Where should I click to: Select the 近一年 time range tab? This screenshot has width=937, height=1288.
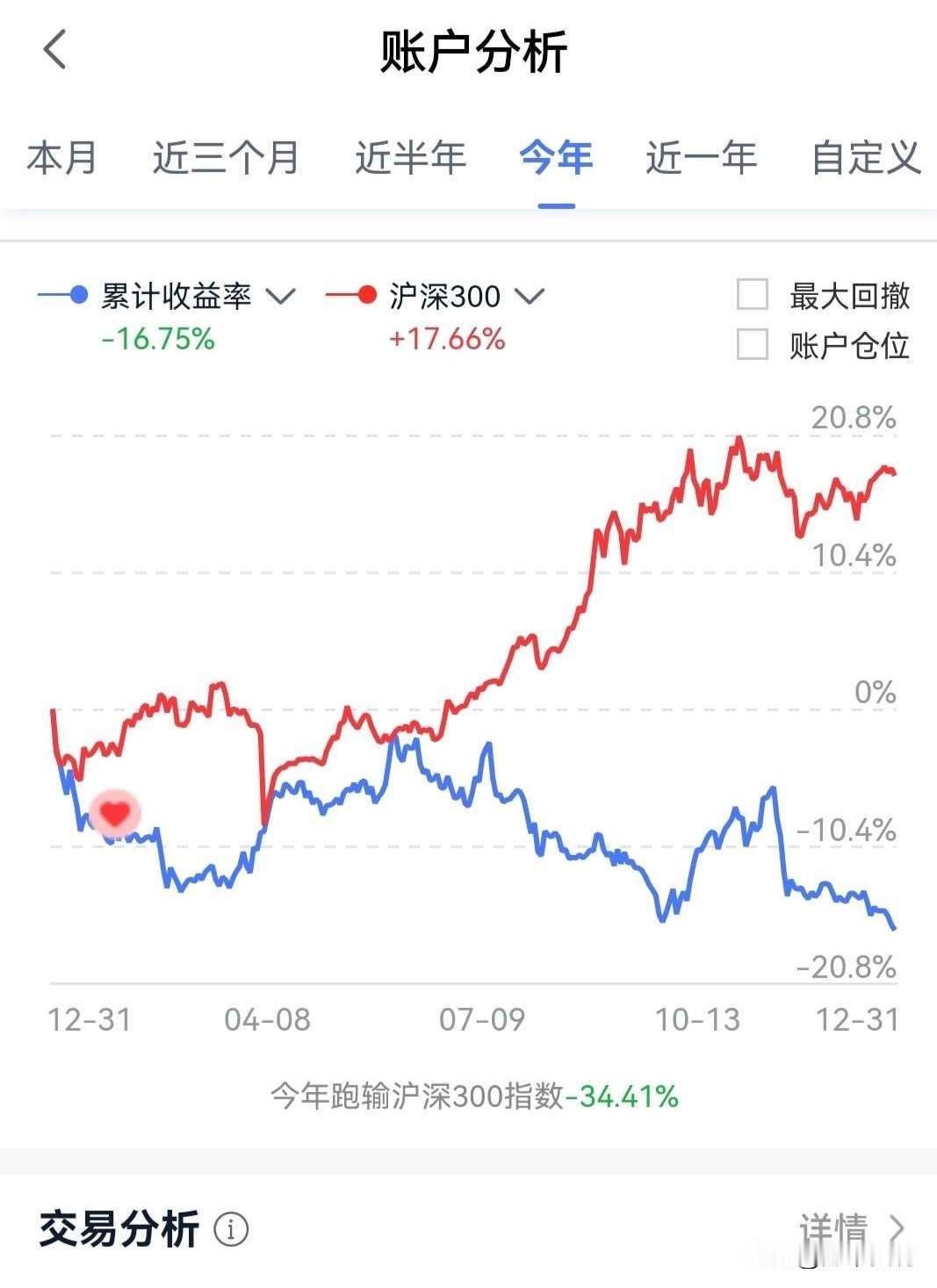click(x=700, y=159)
